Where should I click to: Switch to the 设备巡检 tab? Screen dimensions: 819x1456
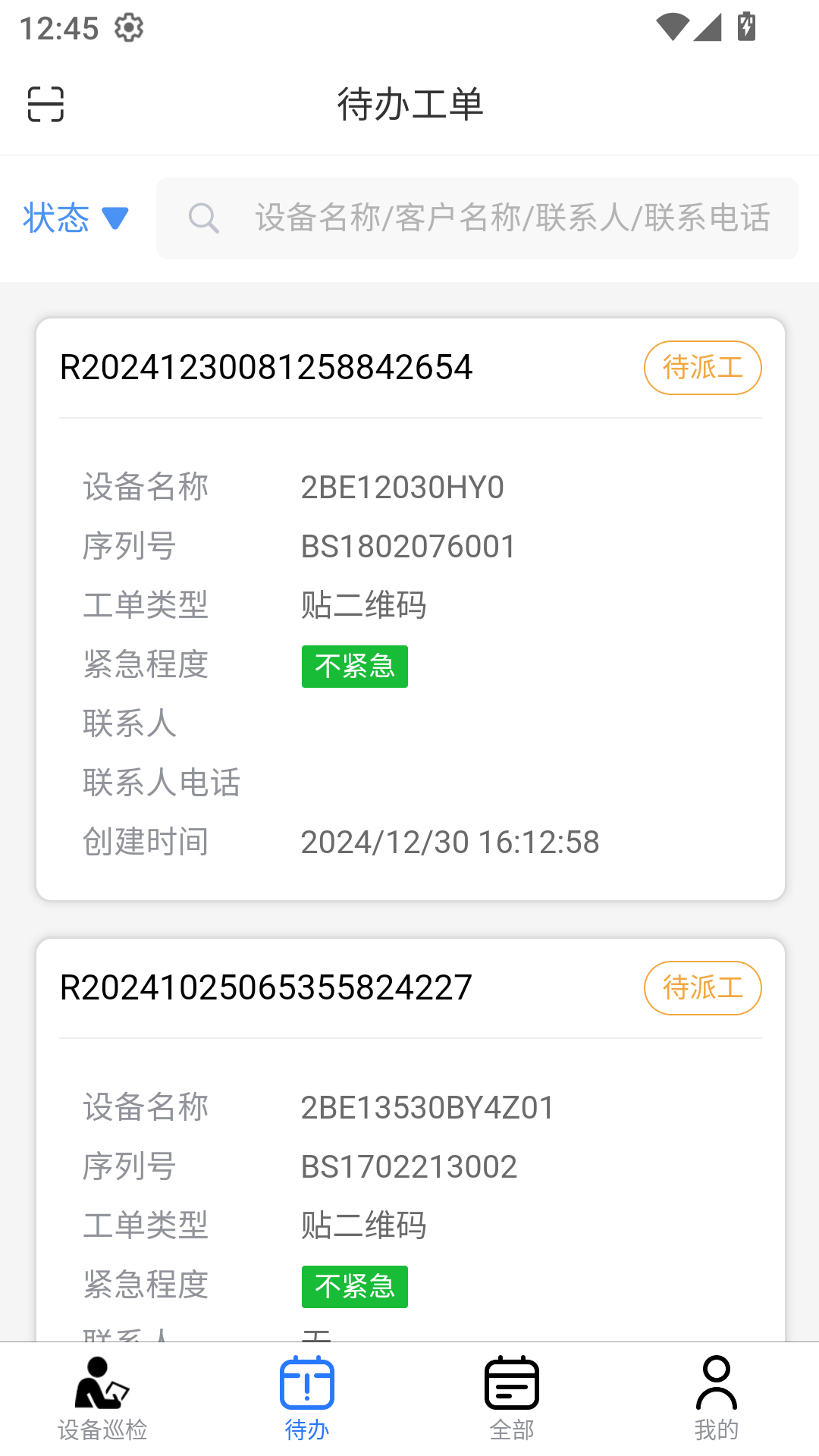pyautogui.click(x=102, y=1399)
